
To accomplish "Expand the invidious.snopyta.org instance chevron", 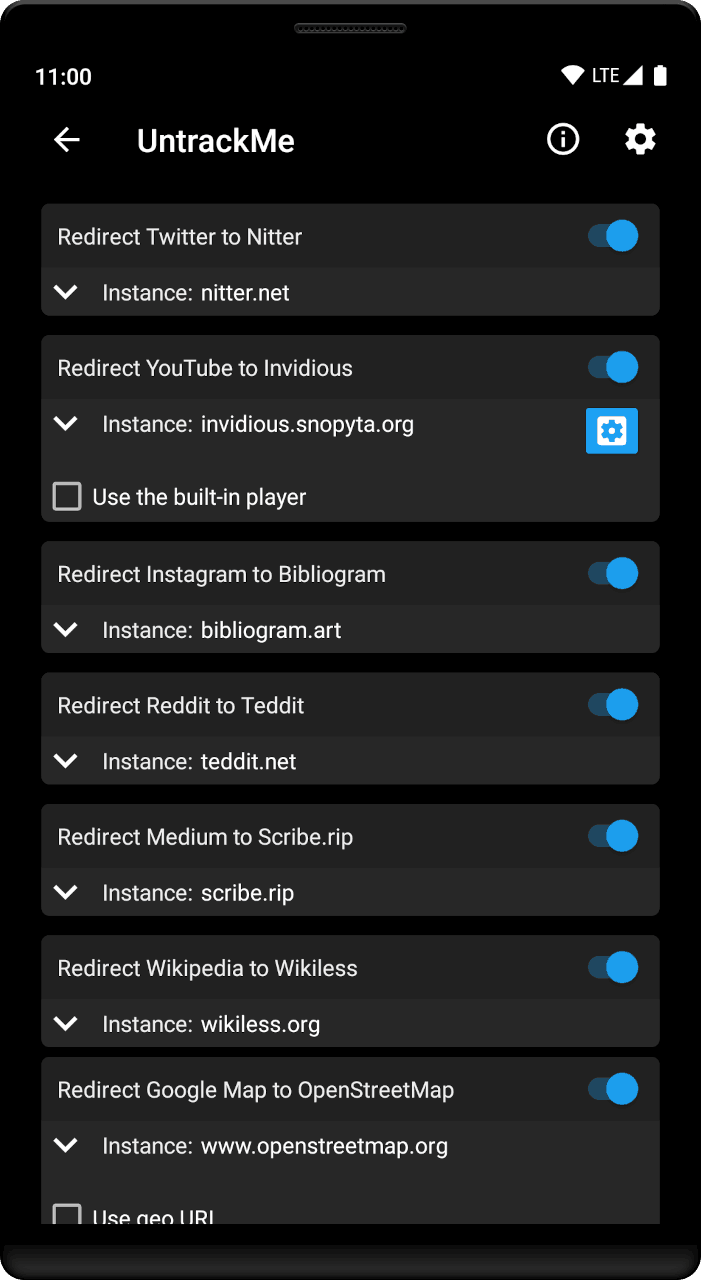I will (66, 424).
